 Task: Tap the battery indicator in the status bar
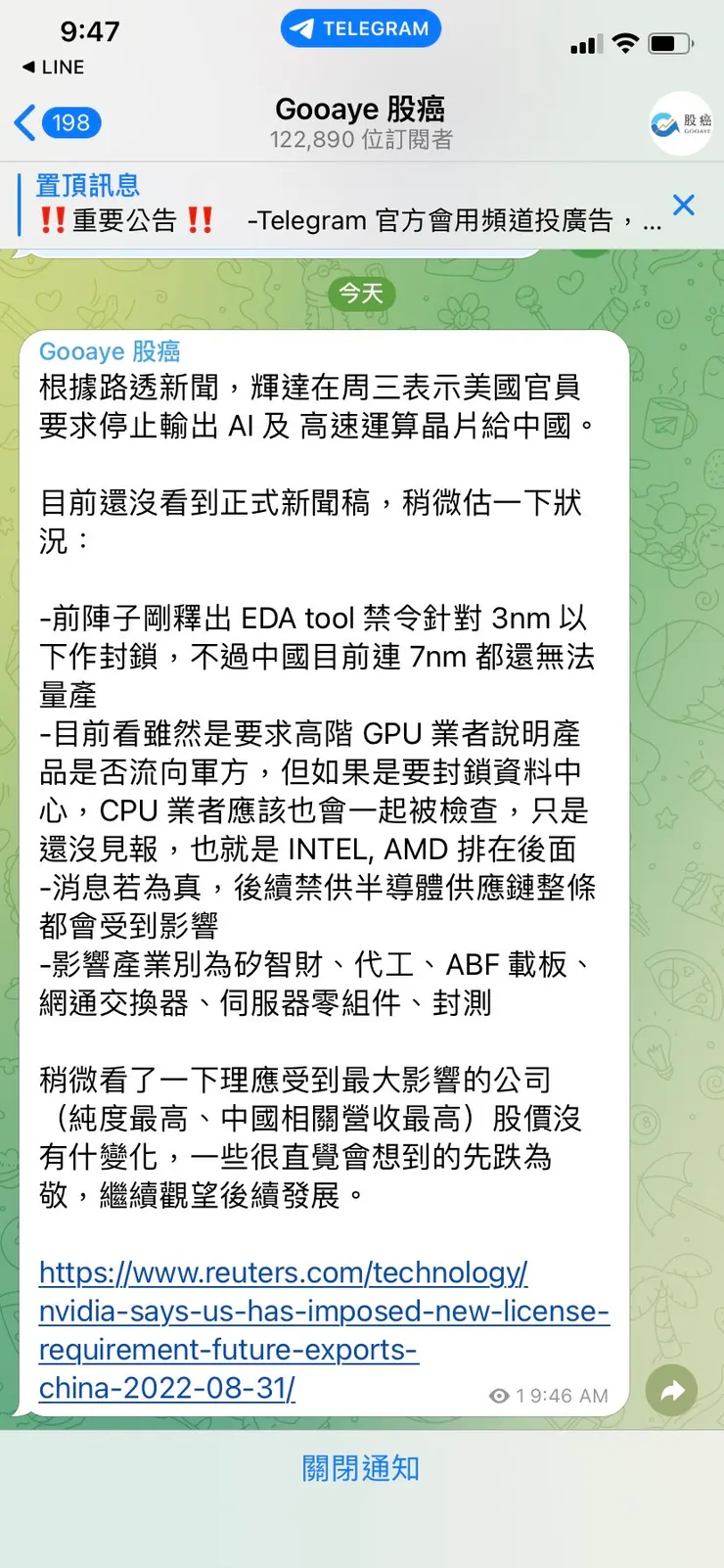[669, 43]
